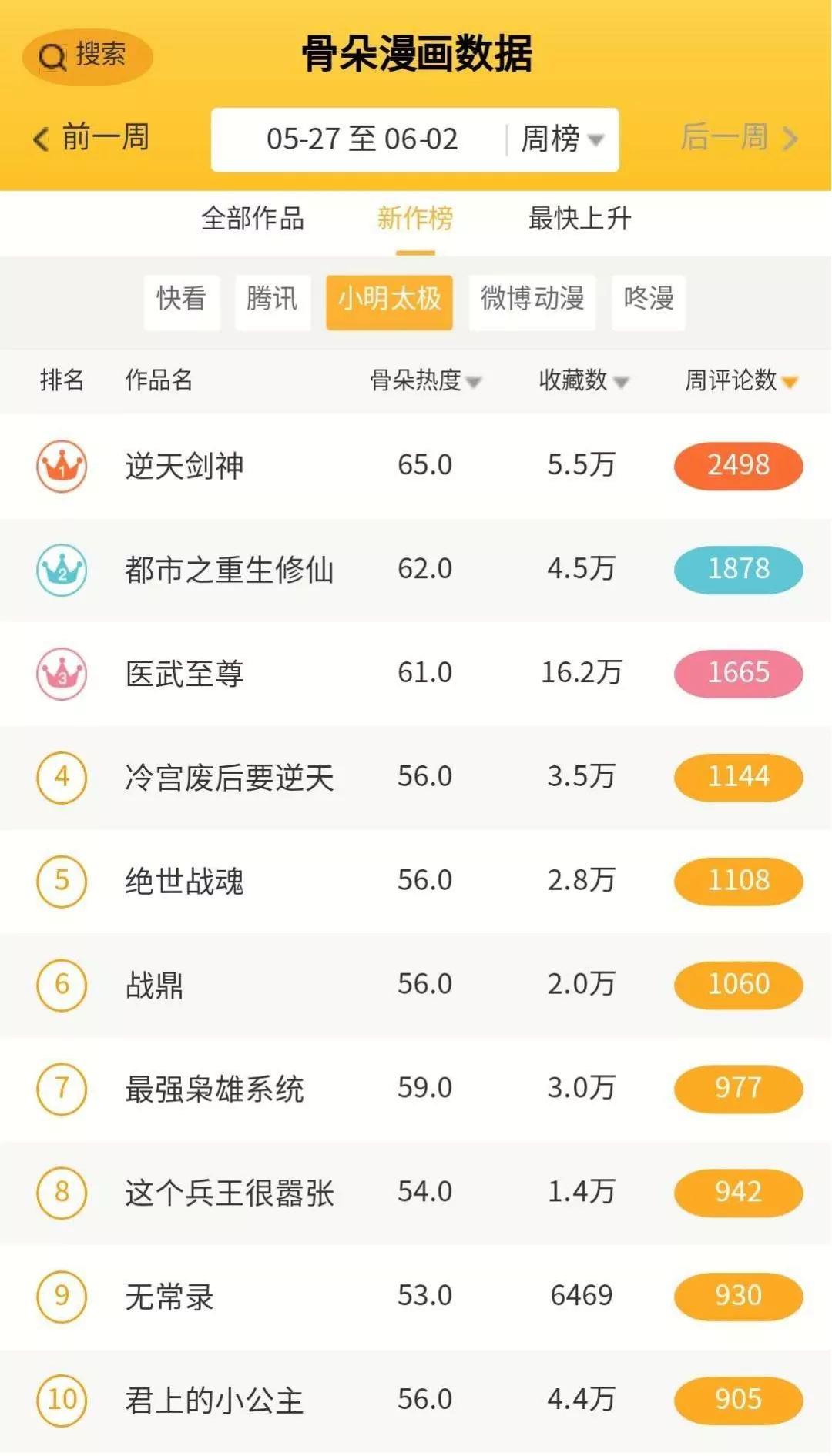Open the 搜索 search button

[x=87, y=56]
